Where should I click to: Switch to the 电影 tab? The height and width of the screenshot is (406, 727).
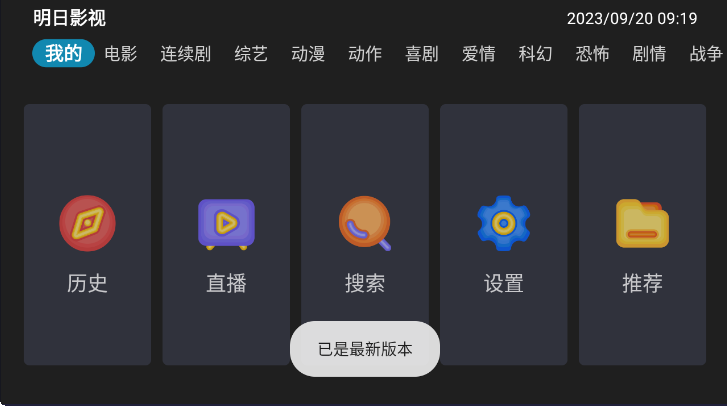click(x=121, y=54)
